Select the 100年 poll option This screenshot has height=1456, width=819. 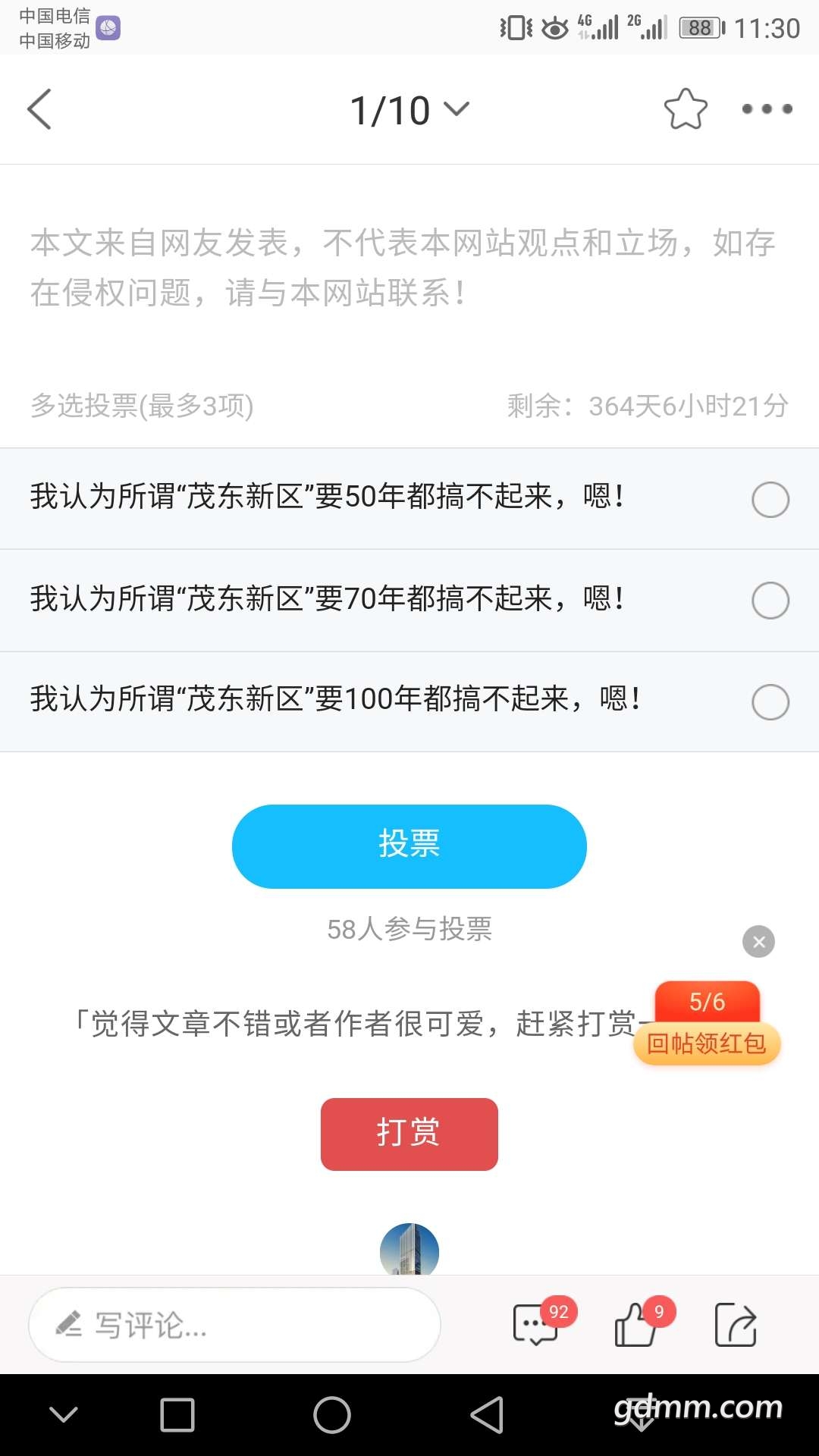coord(770,701)
